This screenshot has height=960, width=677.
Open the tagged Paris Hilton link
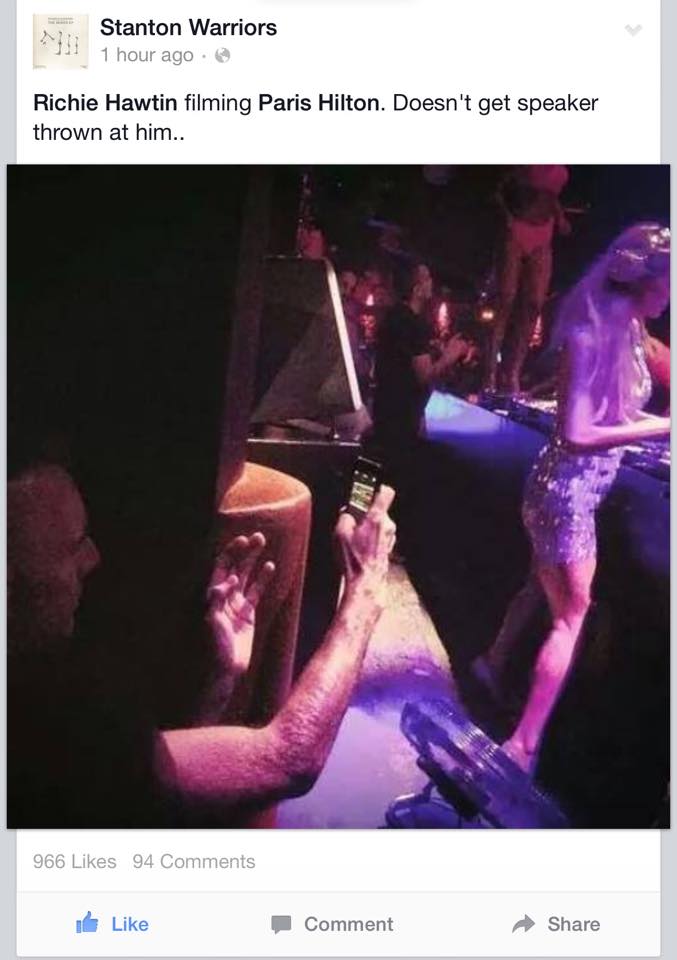[320, 104]
